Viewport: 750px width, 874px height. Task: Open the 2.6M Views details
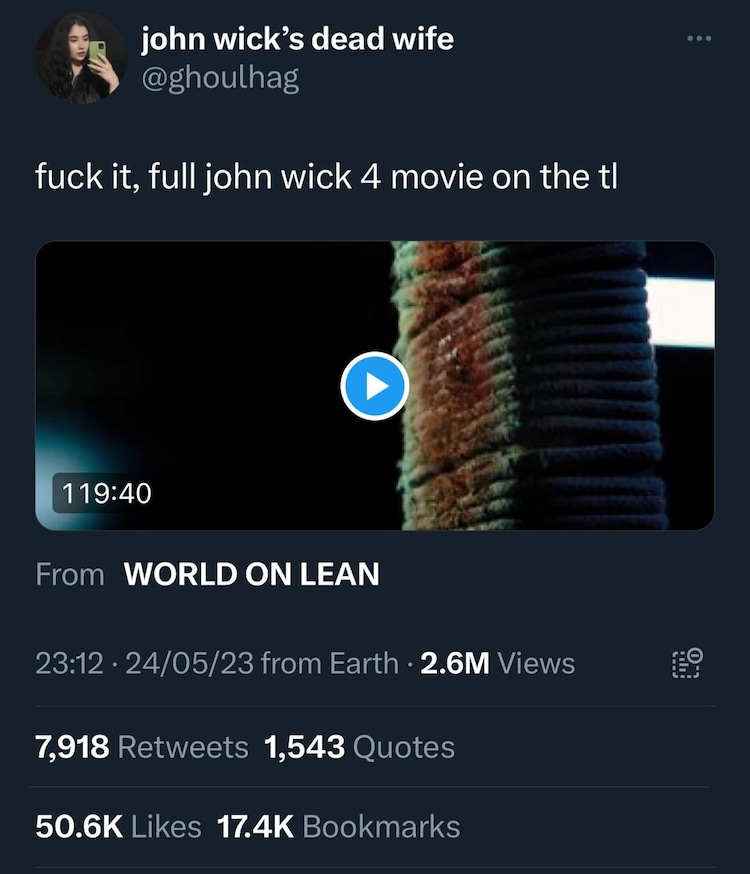coord(497,664)
